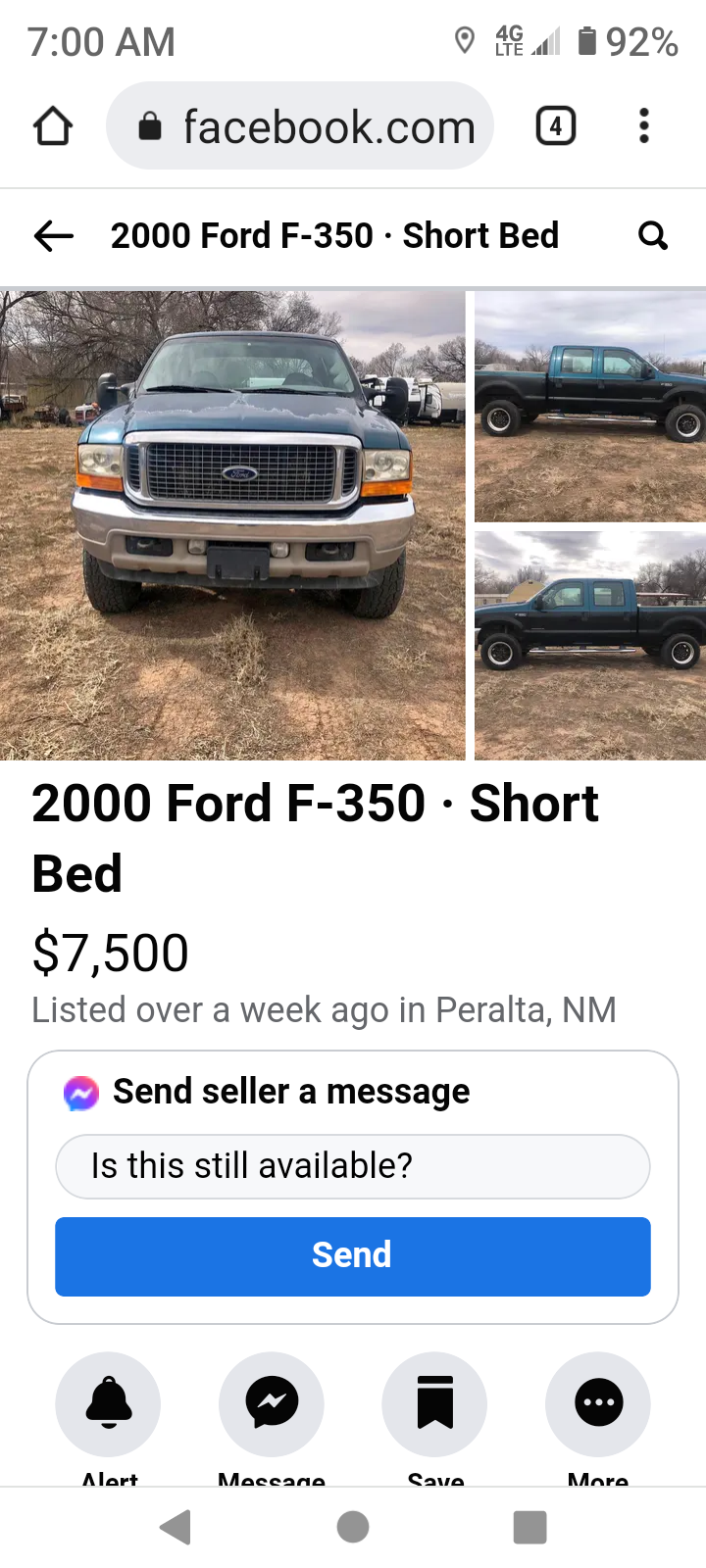Open the browser home button
Screen dimensions: 706x1568
point(53,125)
